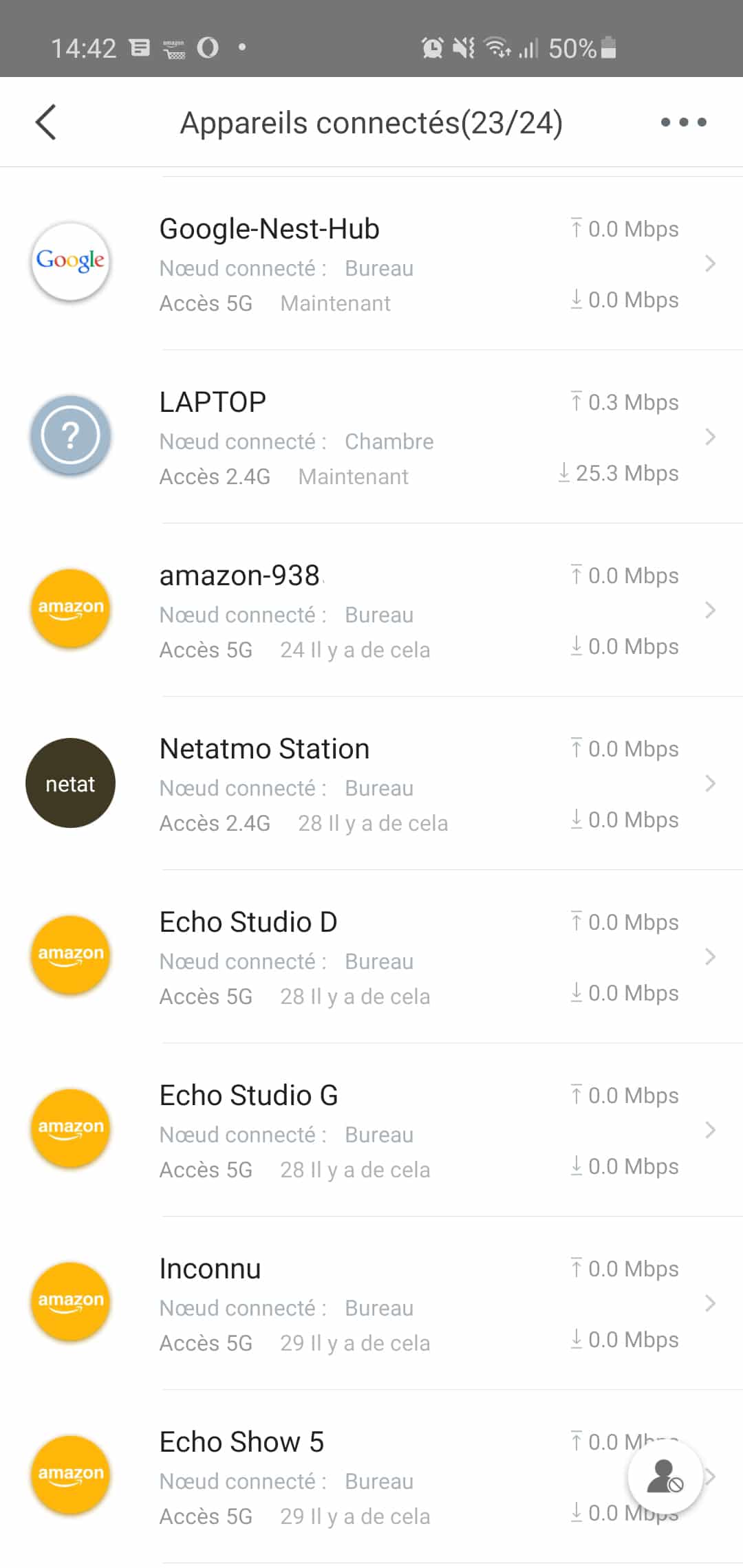Viewport: 743px width, 1568px height.
Task: Open Echo Studio G device details
Action: point(371,1130)
